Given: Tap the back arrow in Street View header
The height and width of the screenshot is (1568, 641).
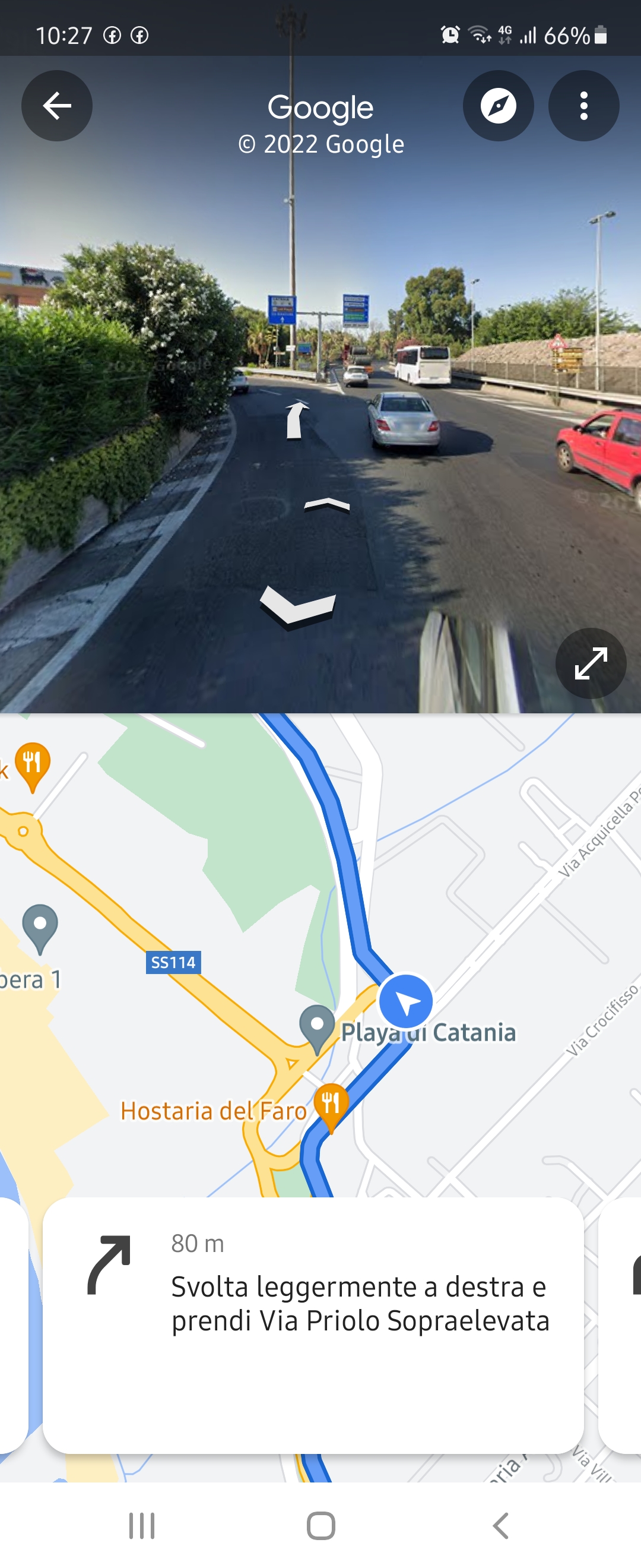Looking at the screenshot, I should 56,105.
